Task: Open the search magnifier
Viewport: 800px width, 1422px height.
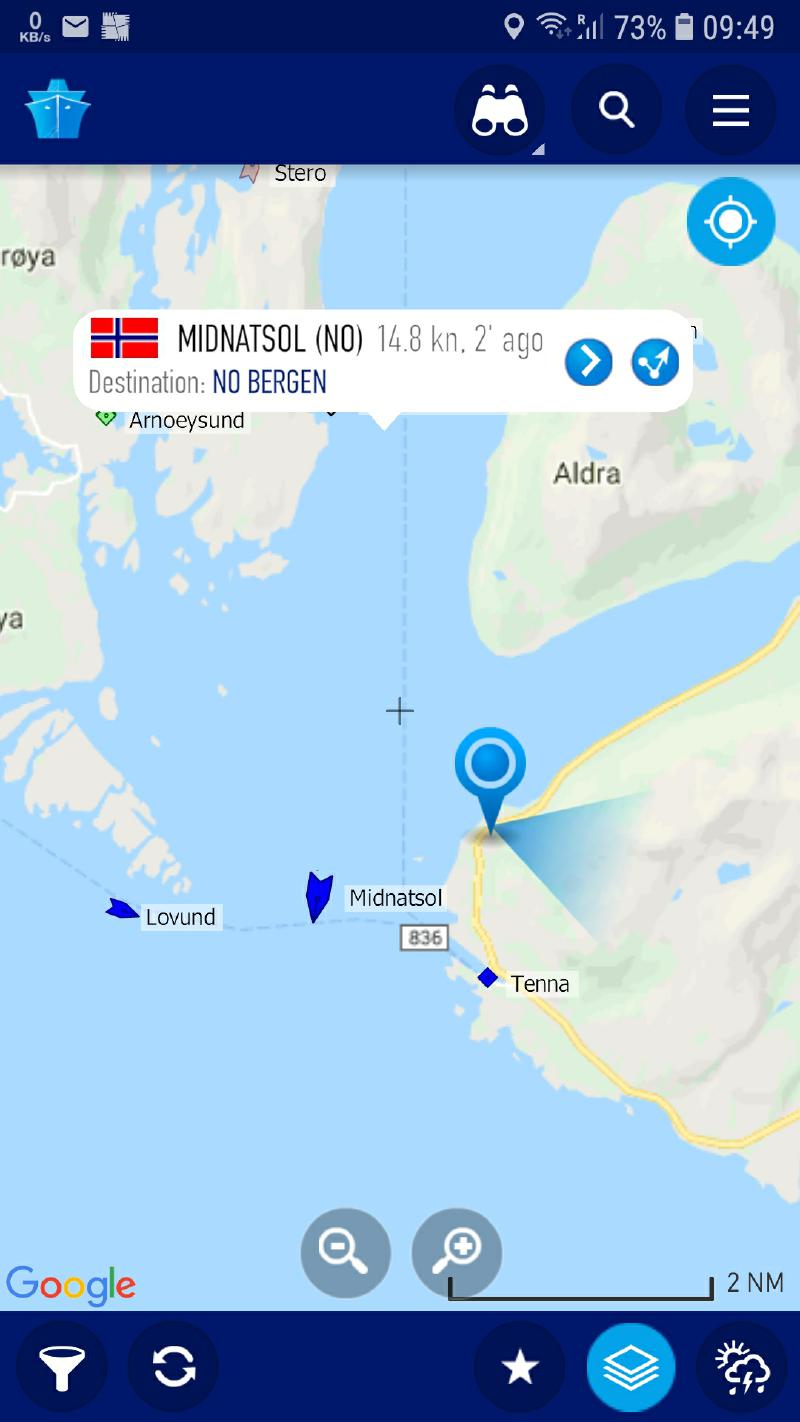Action: [616, 110]
